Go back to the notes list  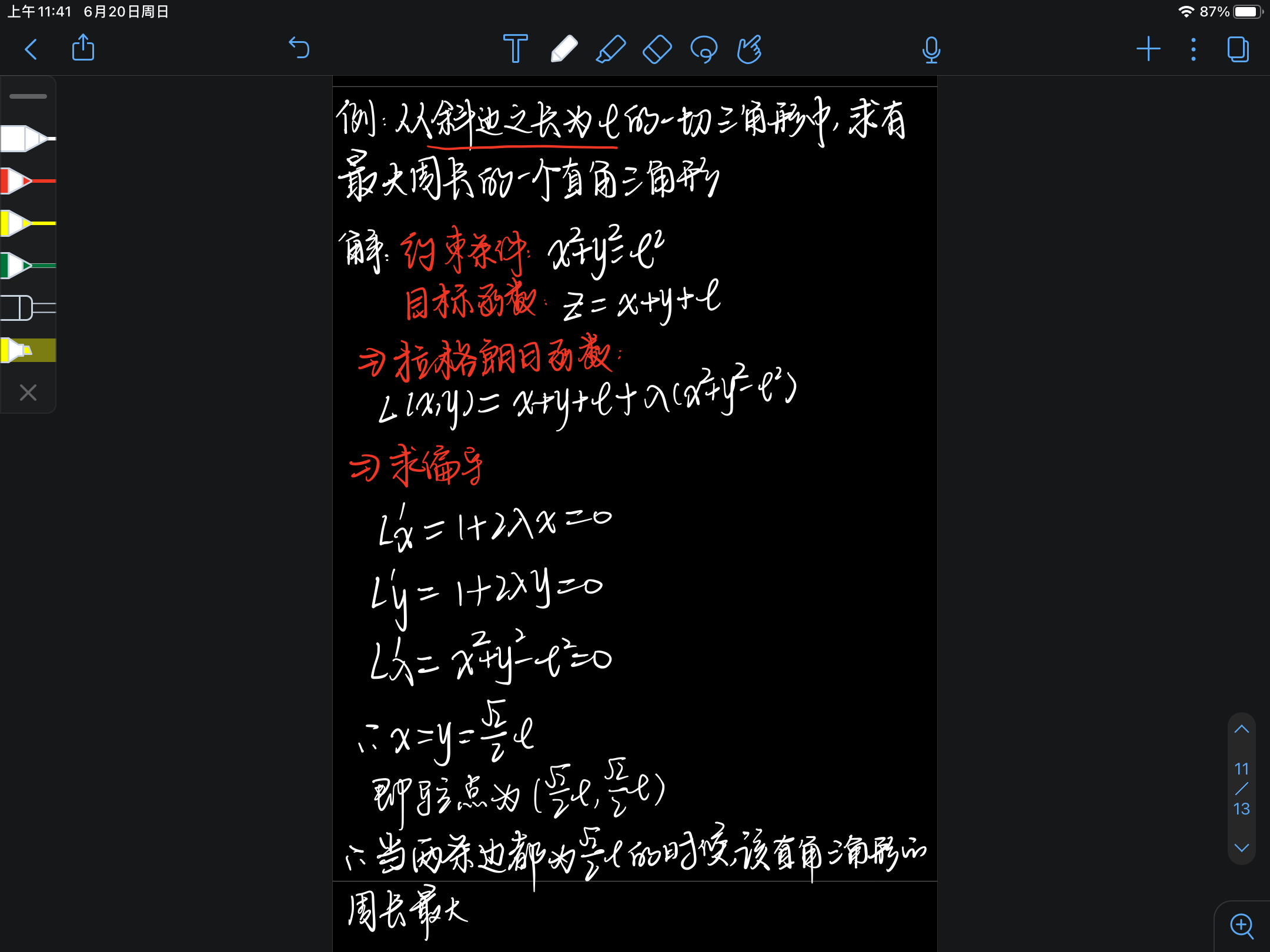(31, 49)
